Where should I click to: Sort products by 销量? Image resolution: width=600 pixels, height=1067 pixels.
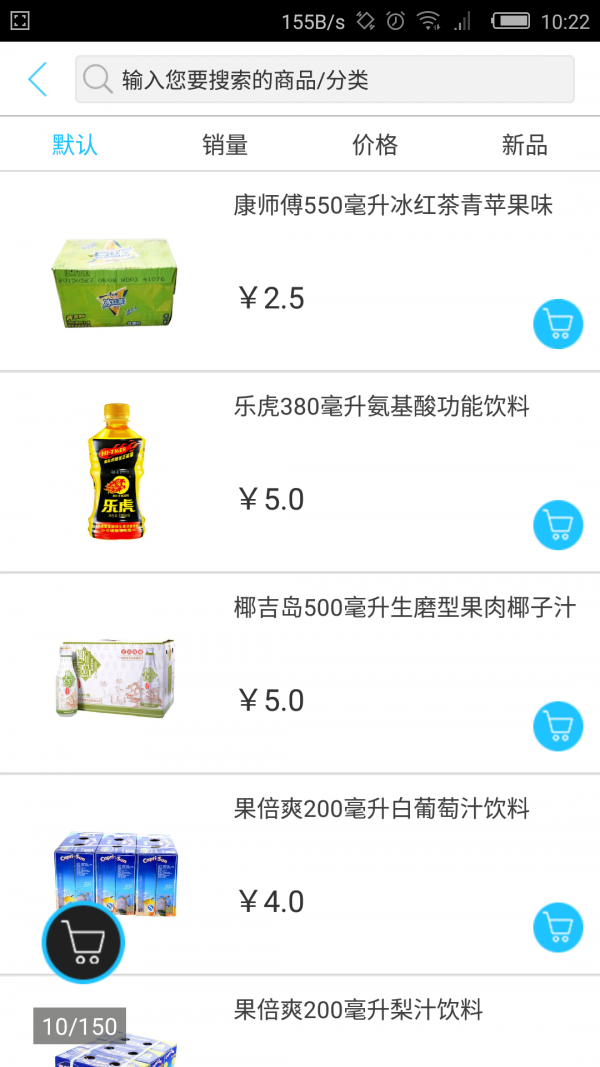225,145
